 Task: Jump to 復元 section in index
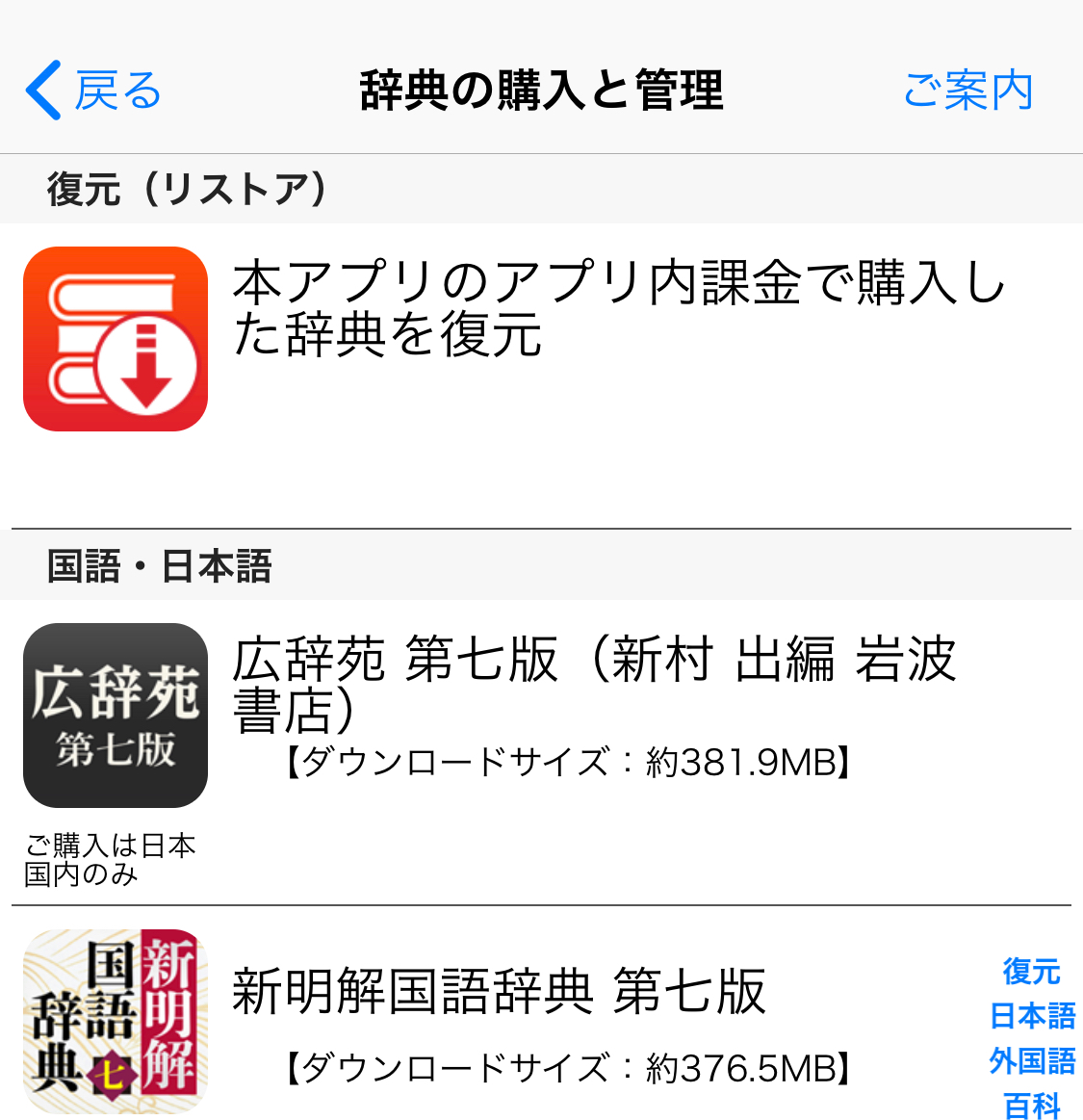tap(1031, 971)
